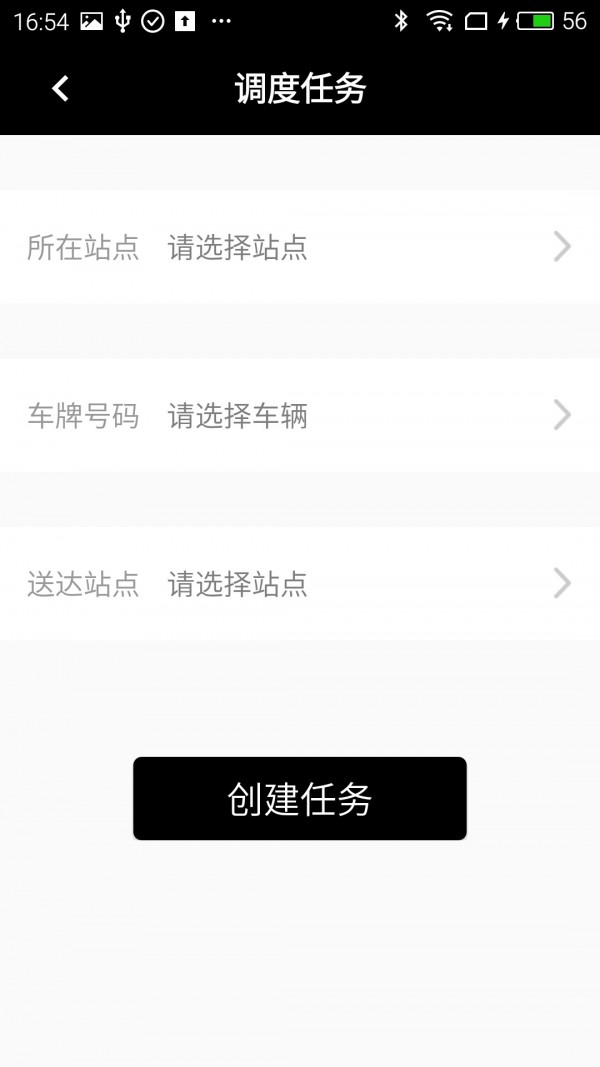
Task: Open the 所在站点 station picker
Action: [x=300, y=247]
